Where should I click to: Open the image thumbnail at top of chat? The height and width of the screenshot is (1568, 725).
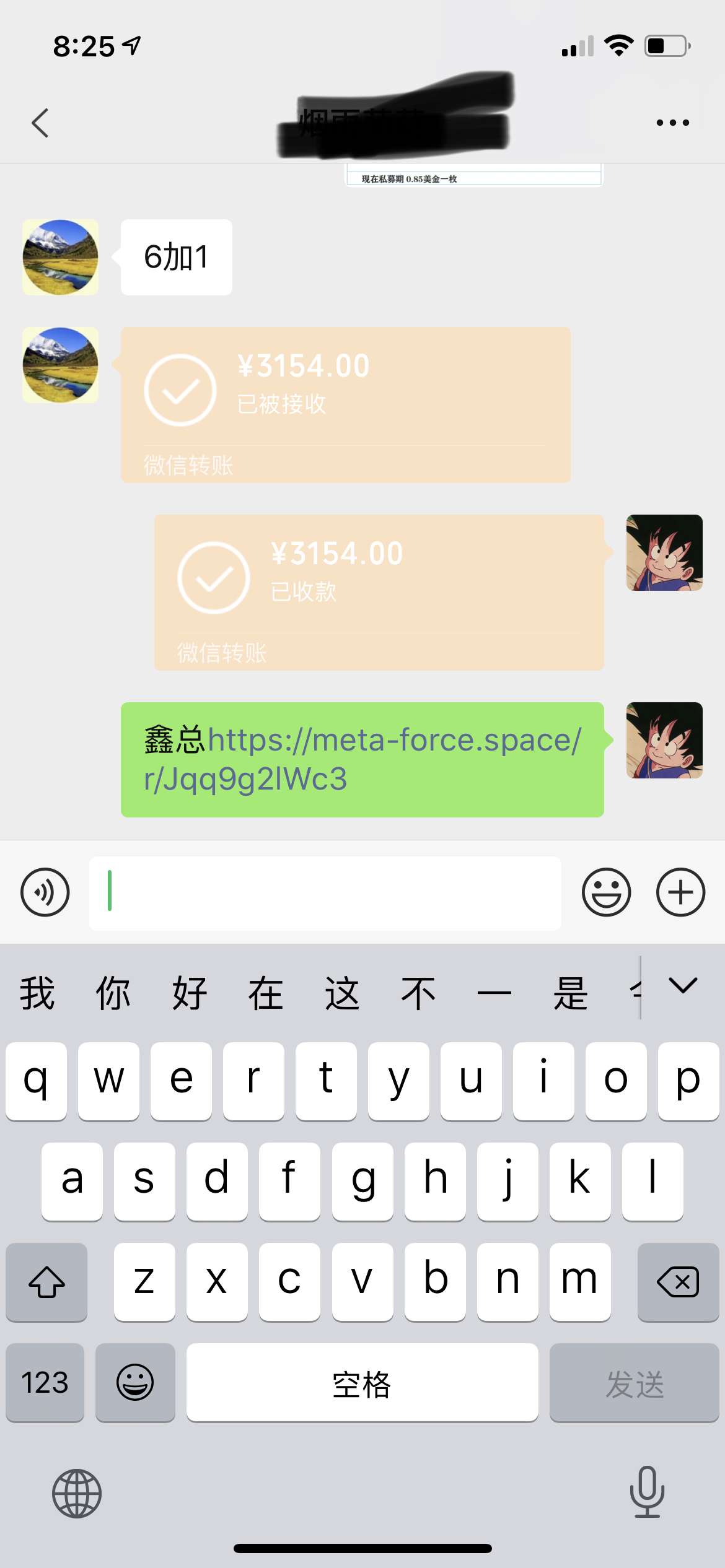pos(473,175)
